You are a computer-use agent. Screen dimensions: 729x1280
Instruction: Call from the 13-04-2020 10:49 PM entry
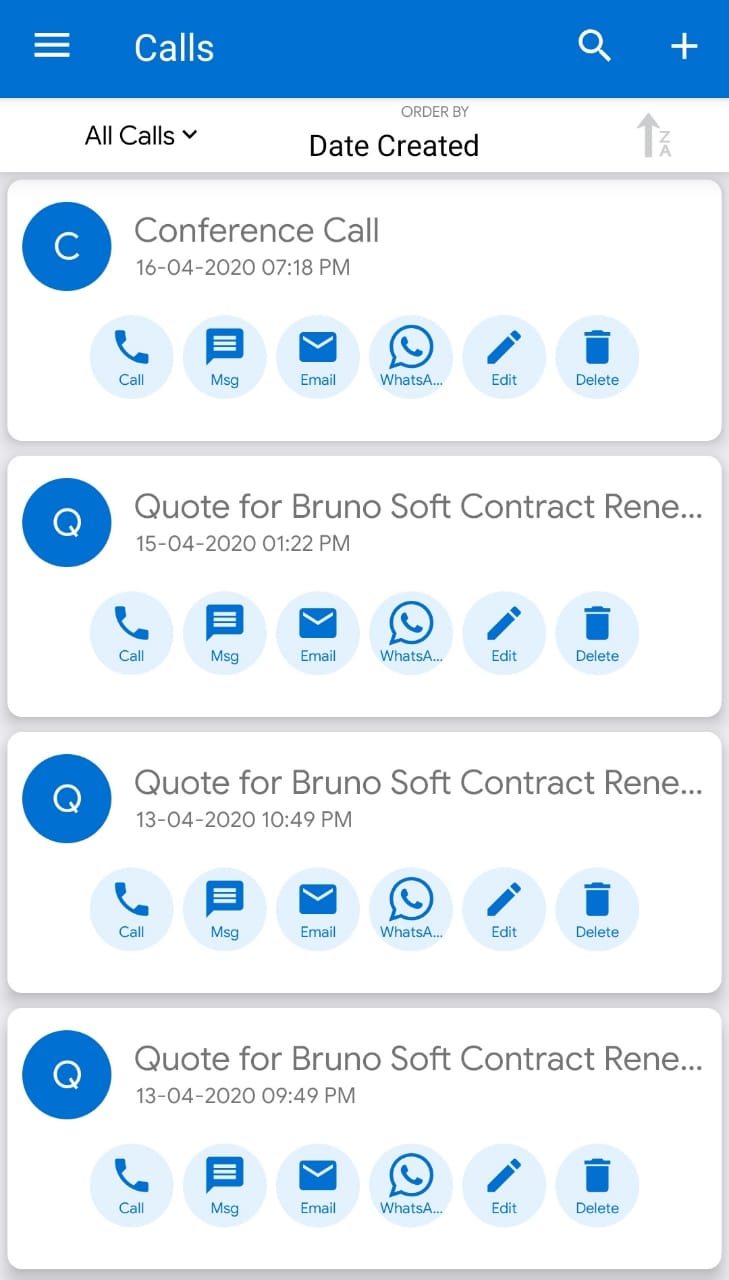131,909
